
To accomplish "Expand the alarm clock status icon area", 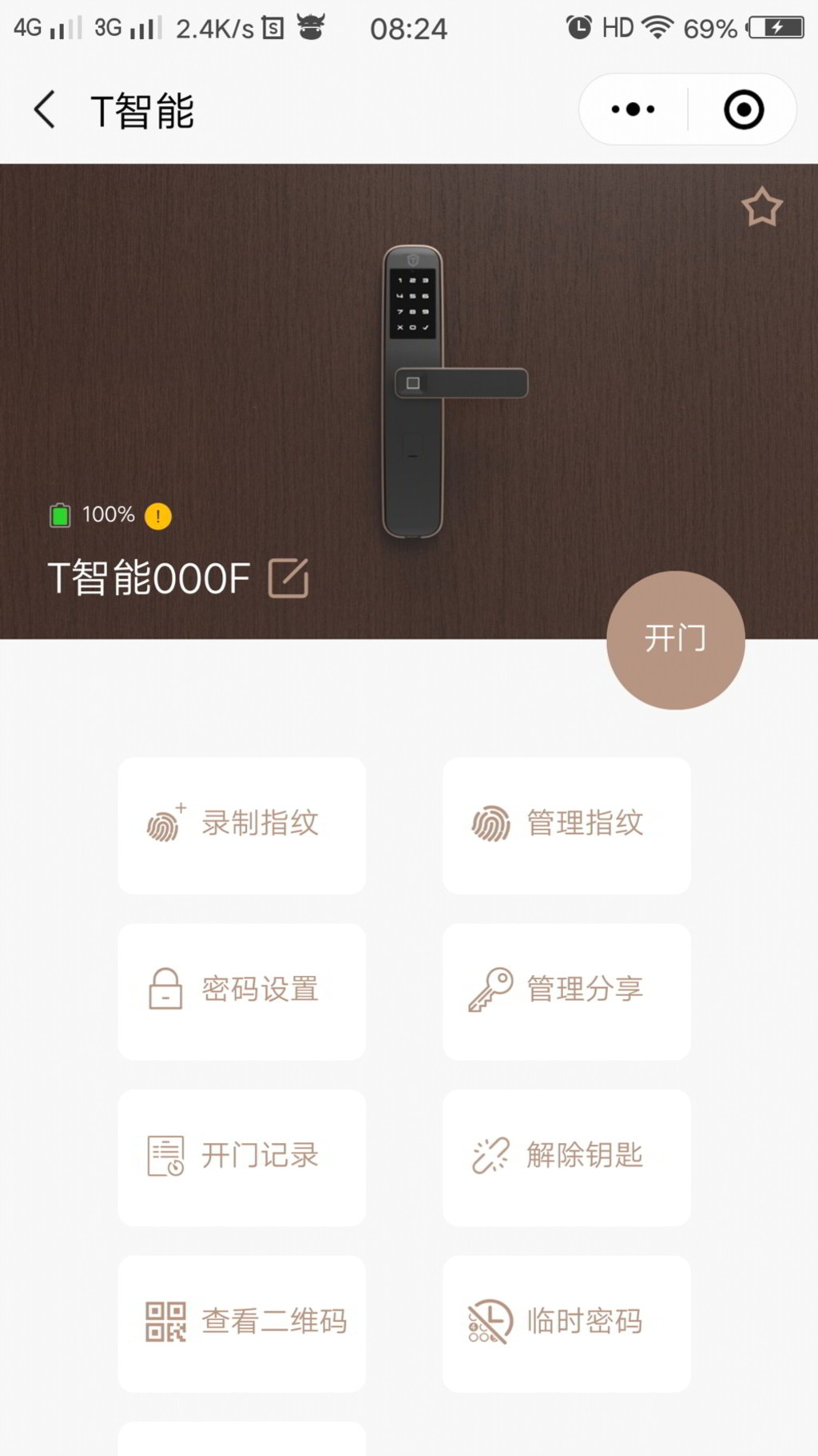I will click(x=578, y=26).
